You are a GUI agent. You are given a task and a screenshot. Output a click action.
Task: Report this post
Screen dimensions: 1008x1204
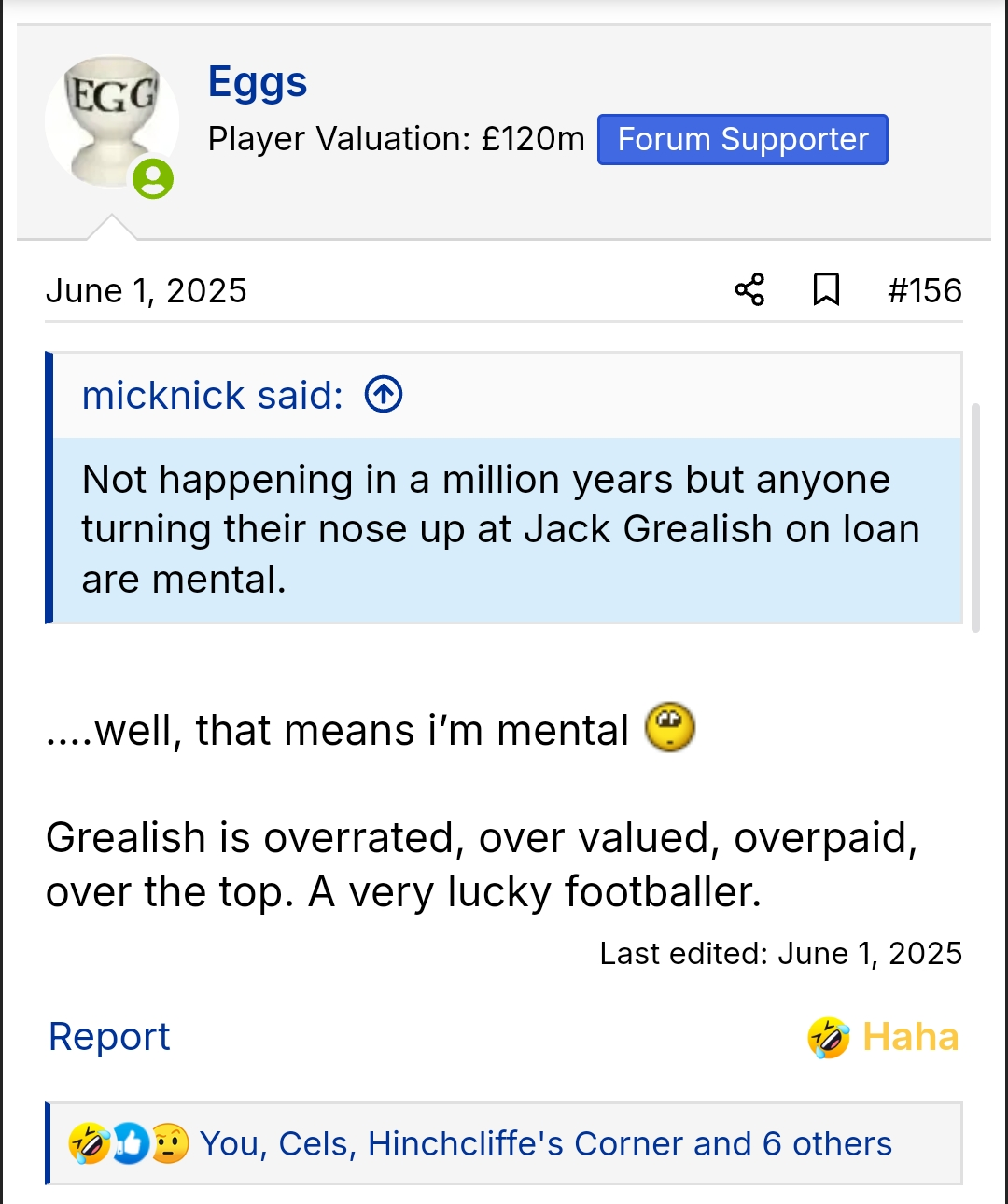click(109, 1037)
